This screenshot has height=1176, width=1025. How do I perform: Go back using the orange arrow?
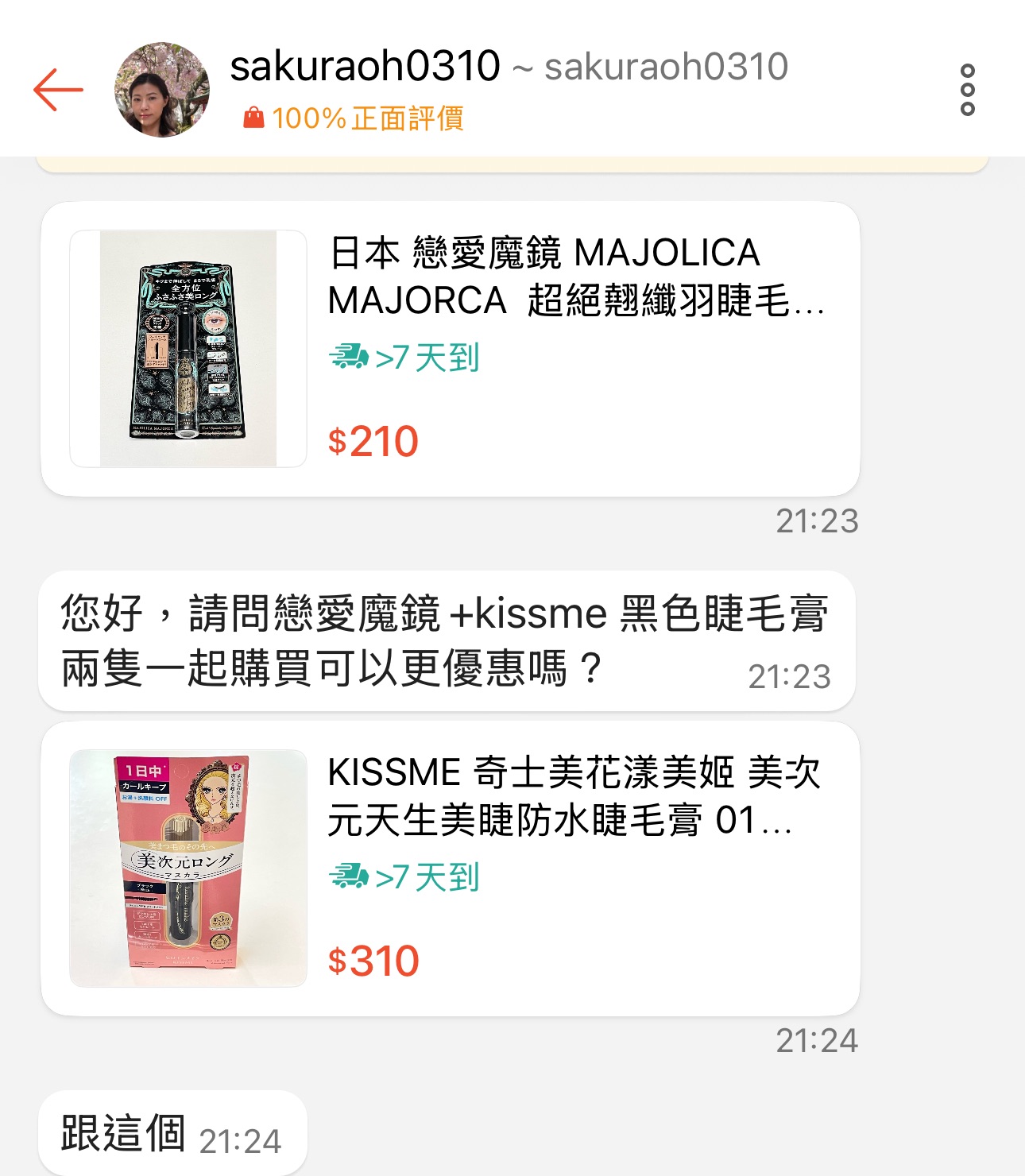58,90
